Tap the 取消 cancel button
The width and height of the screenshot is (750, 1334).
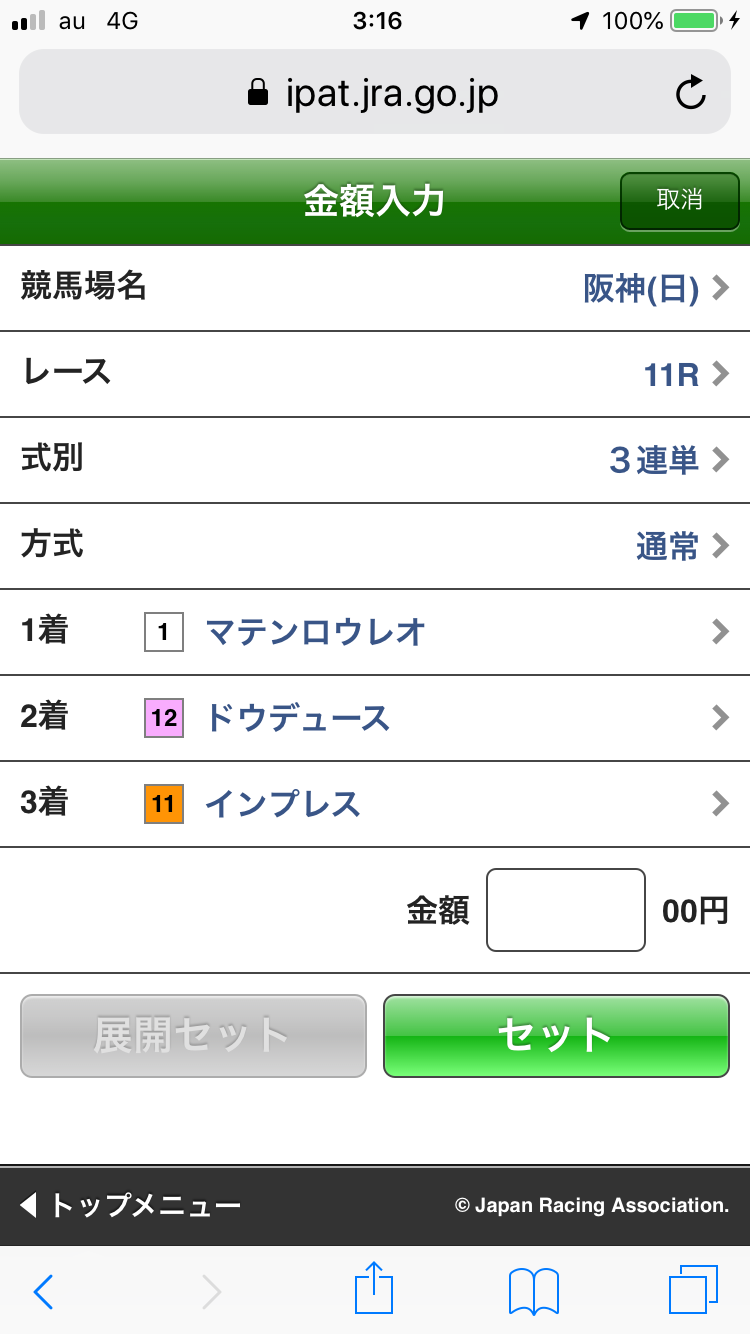(679, 201)
